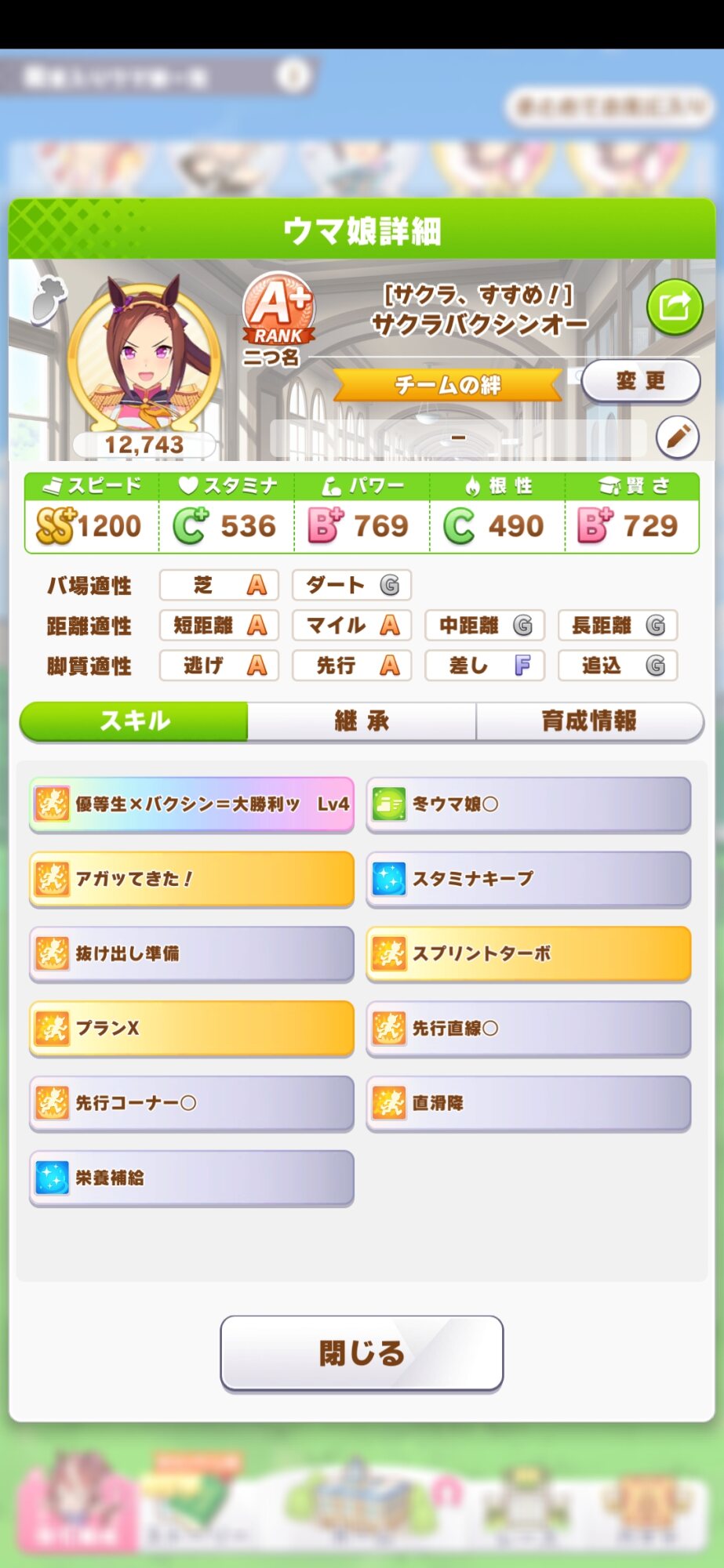The image size is (724, 1568).
Task: Share this Uma Musume's details
Action: [674, 307]
